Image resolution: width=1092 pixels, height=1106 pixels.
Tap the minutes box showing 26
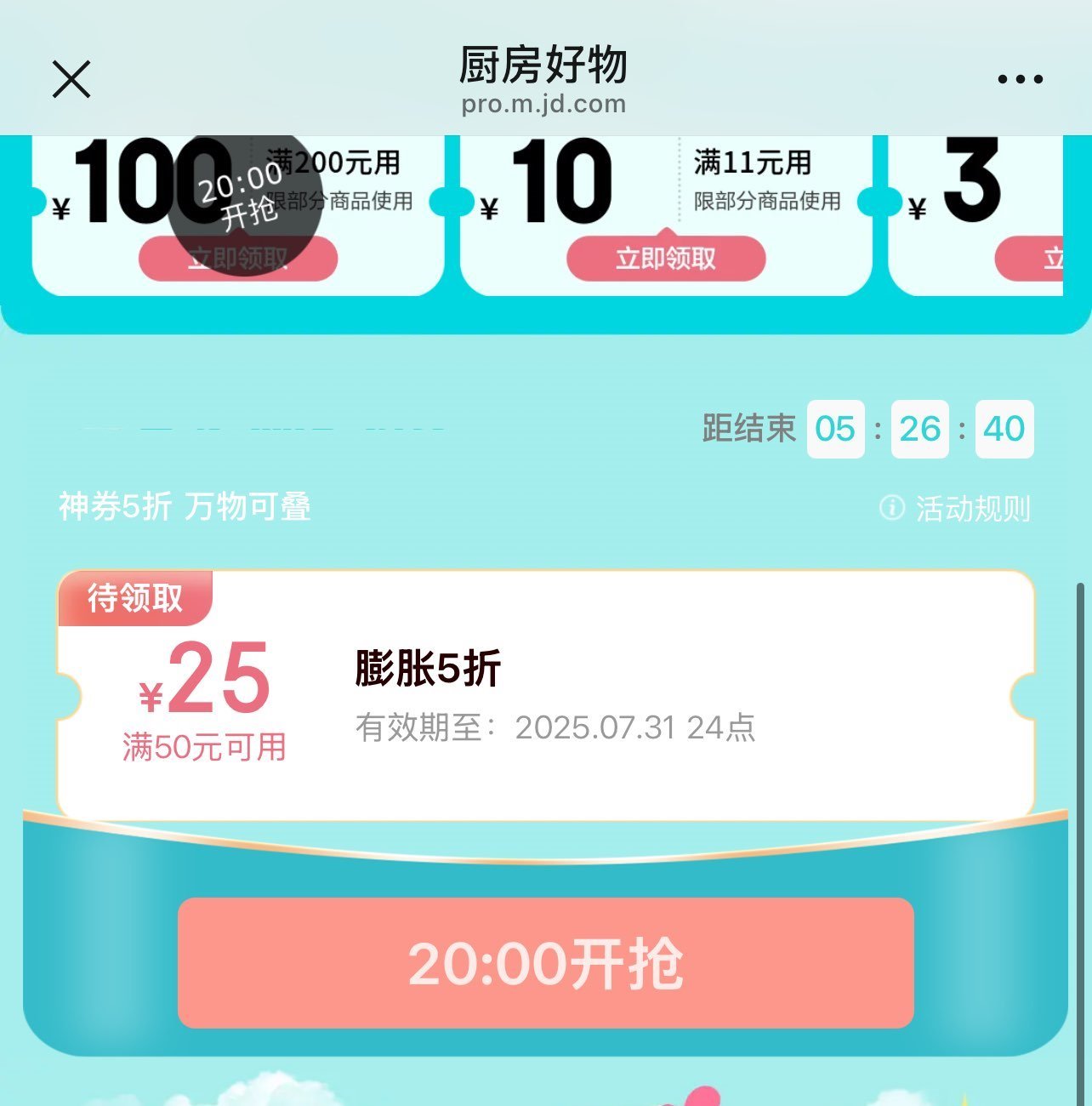(919, 430)
